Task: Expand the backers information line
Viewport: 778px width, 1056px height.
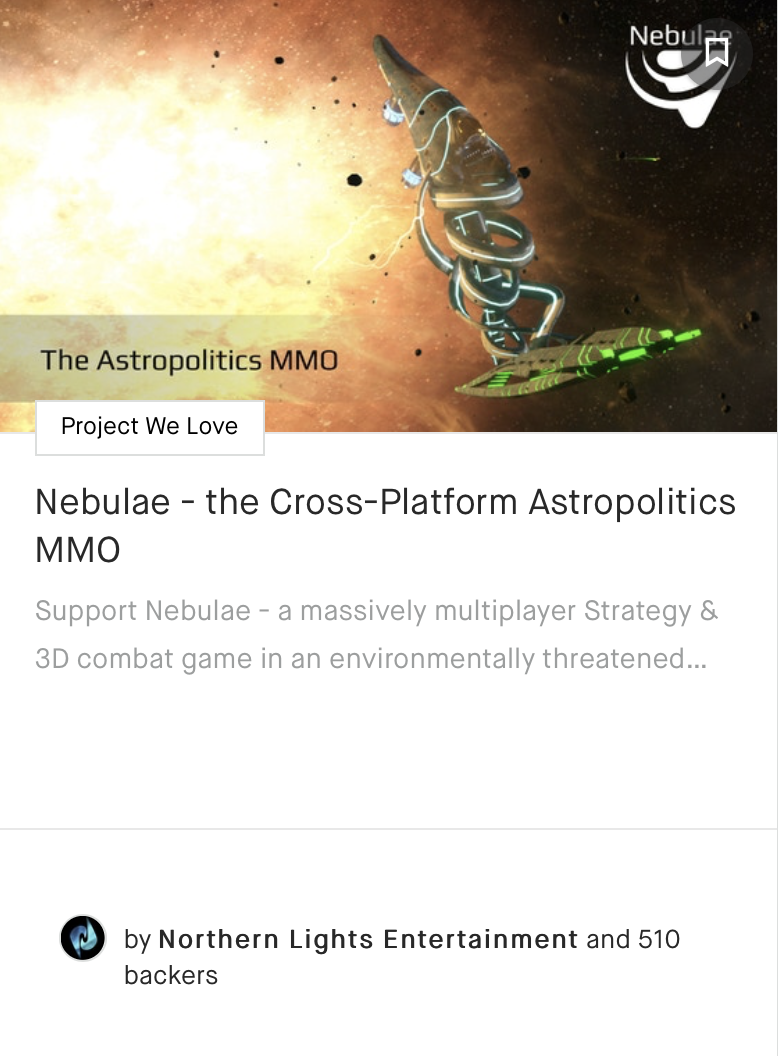Action: pos(400,957)
